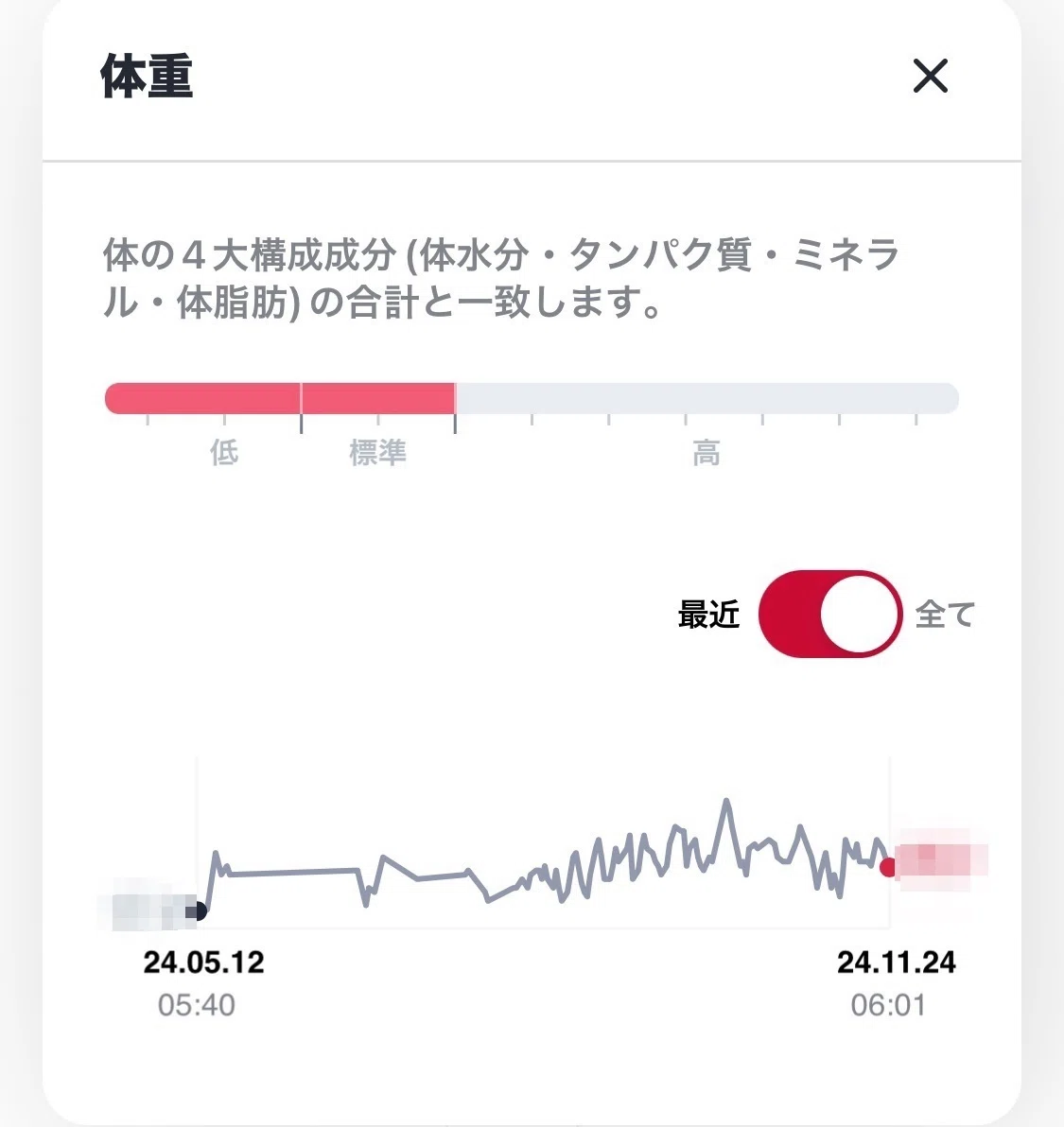Screen dimensions: 1064x1127
Task: Toggle the 最近/全て switch
Action: coord(830,614)
